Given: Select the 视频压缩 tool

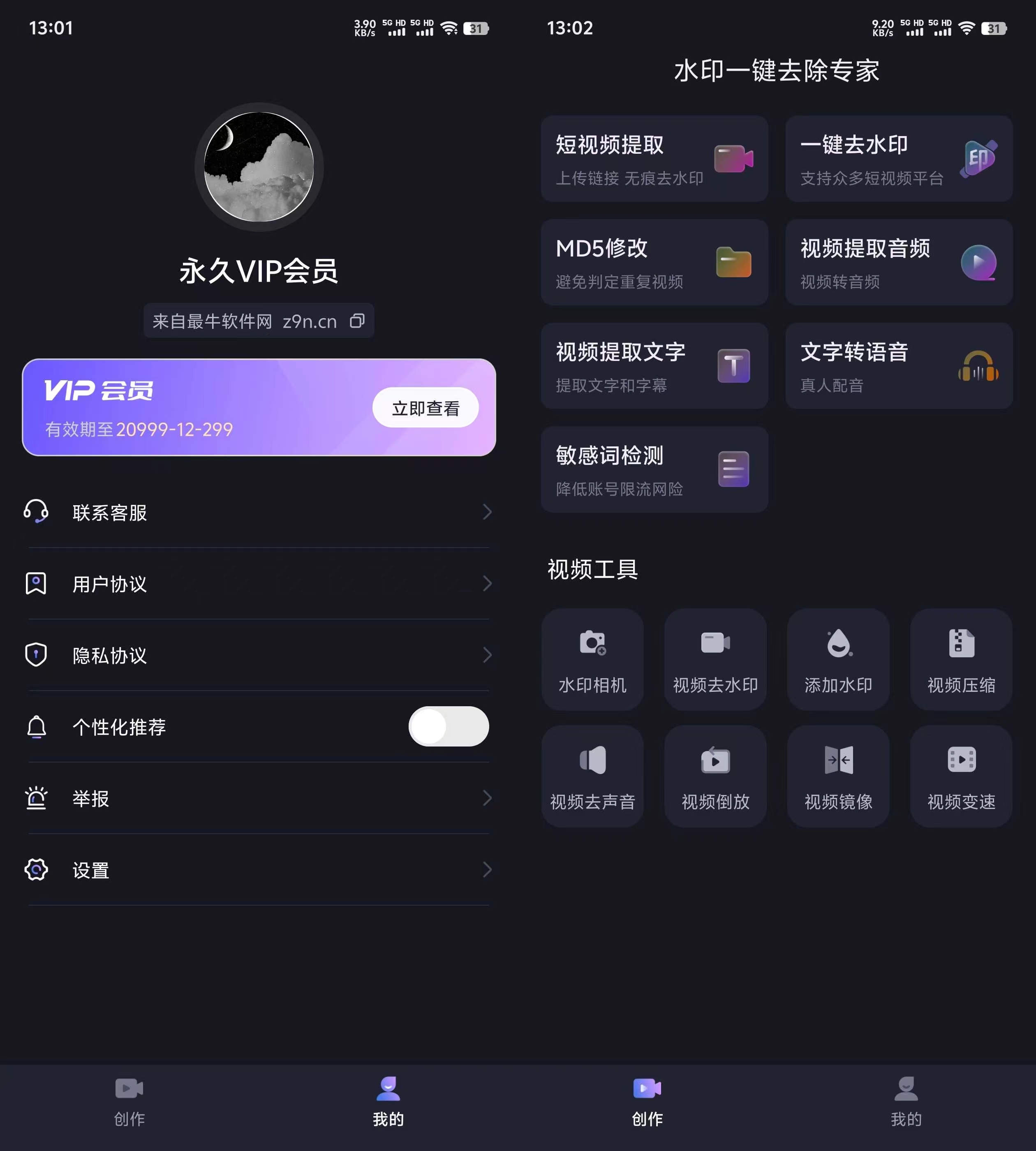Looking at the screenshot, I should click(x=961, y=659).
